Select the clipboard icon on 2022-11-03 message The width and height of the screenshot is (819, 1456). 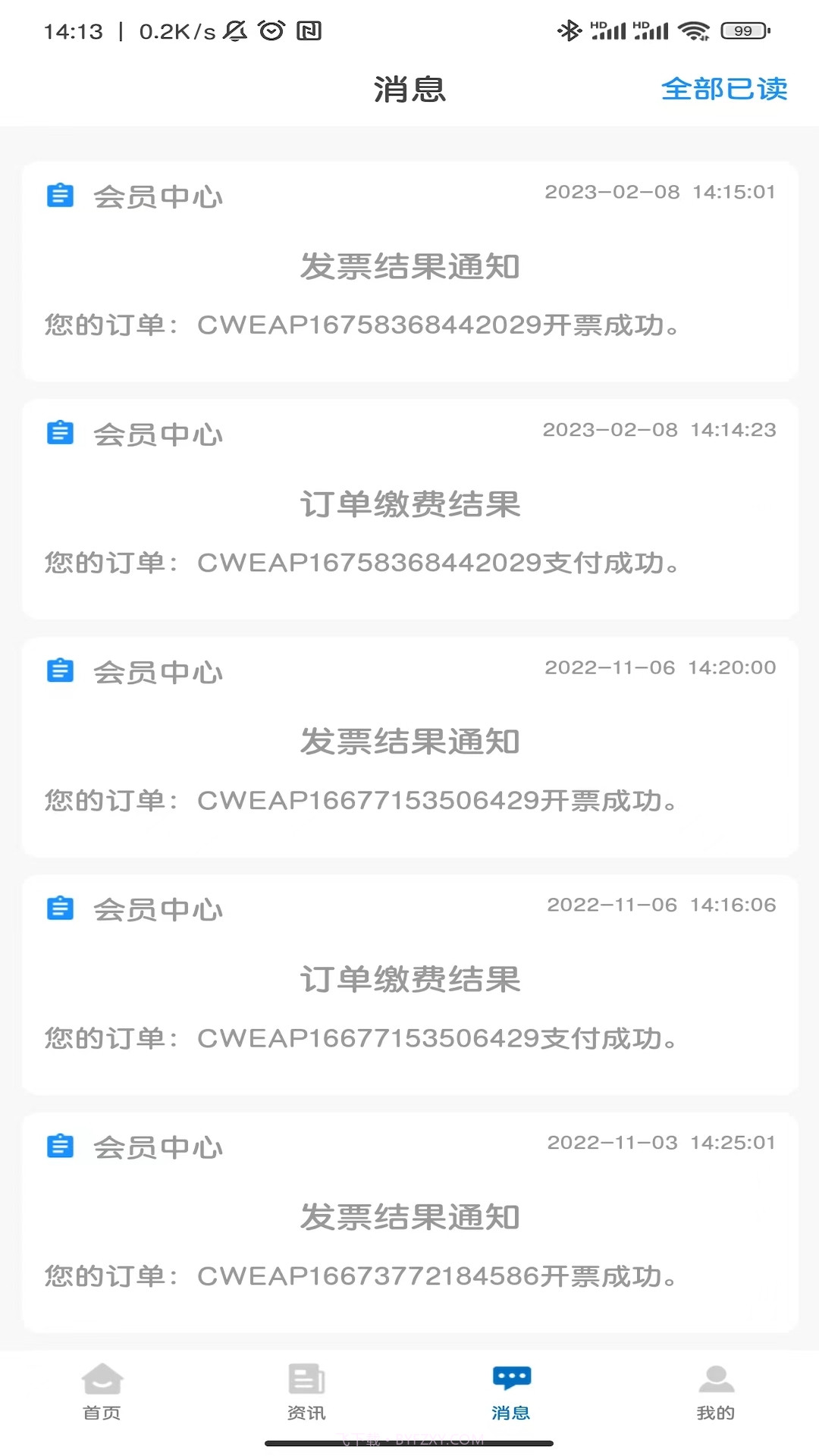coord(60,1147)
